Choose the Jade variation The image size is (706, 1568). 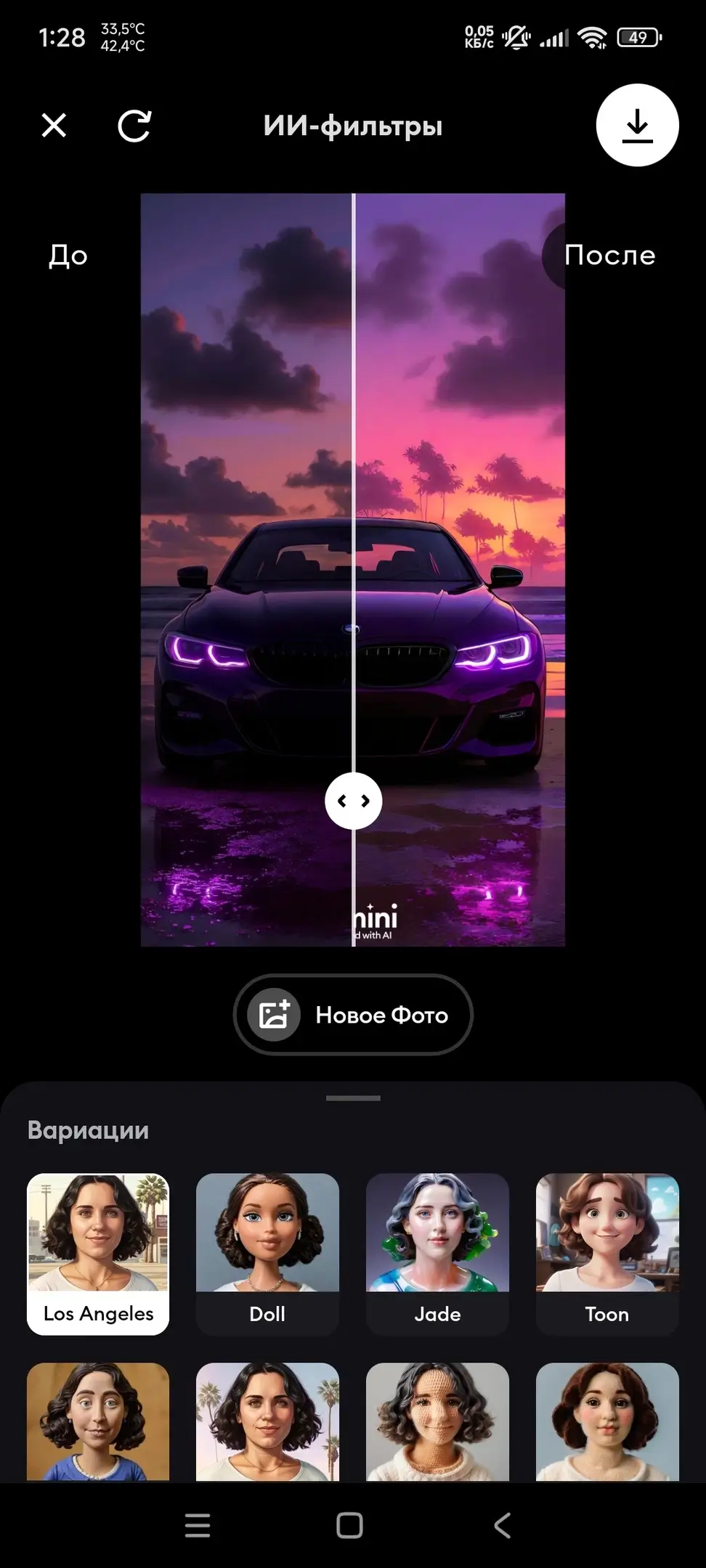437,1254
